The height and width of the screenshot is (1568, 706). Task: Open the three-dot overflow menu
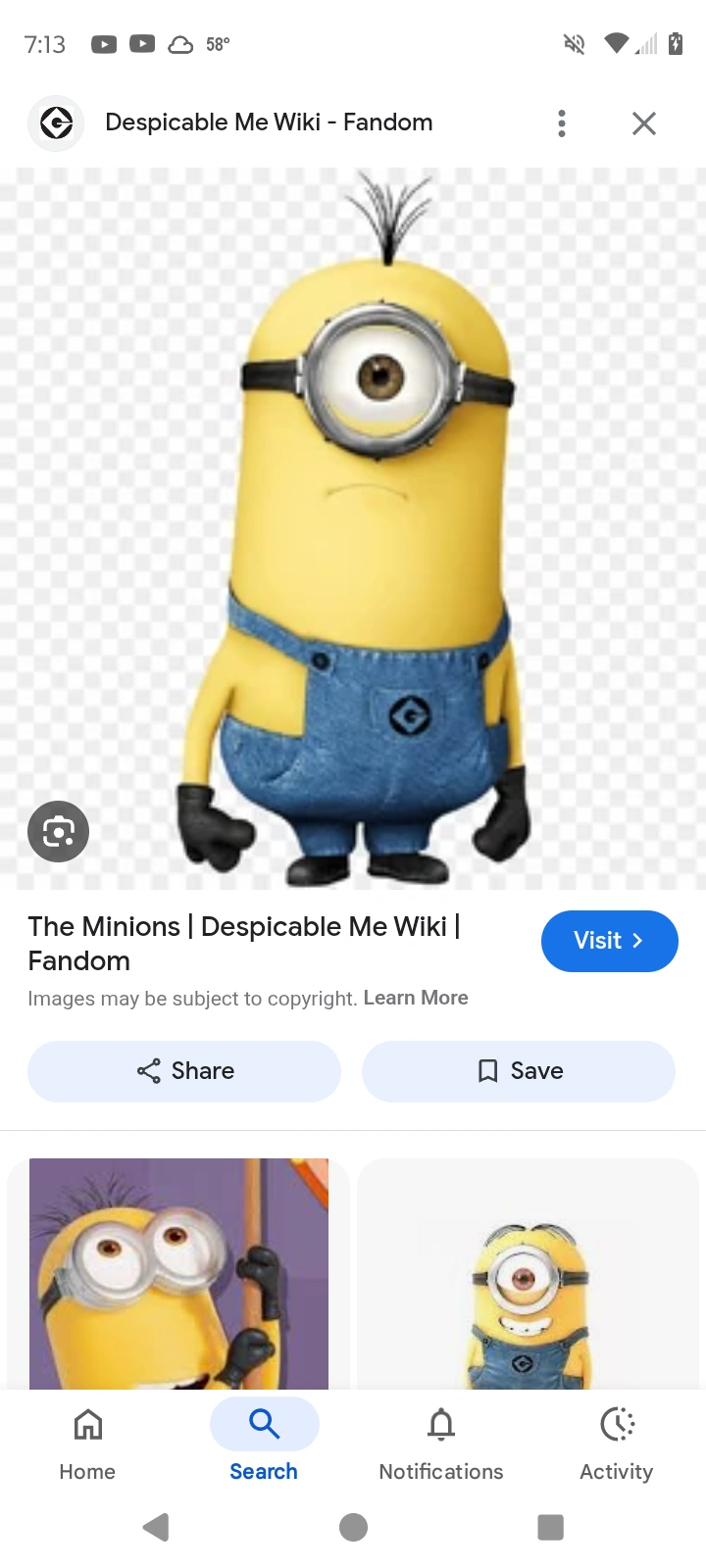562,123
